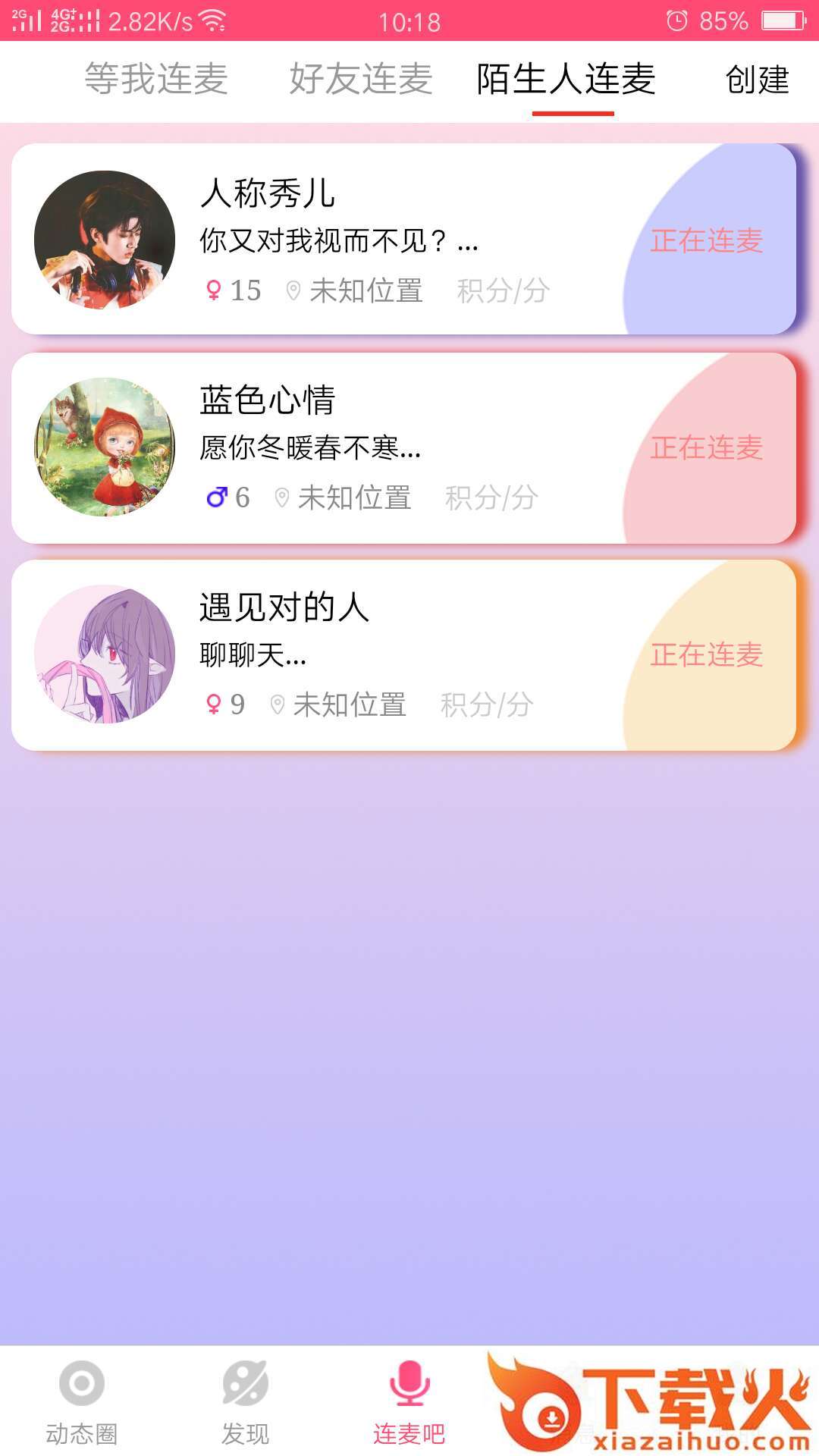The width and height of the screenshot is (819, 1456).
Task: View 遇见对的人's avatar
Action: [x=105, y=654]
